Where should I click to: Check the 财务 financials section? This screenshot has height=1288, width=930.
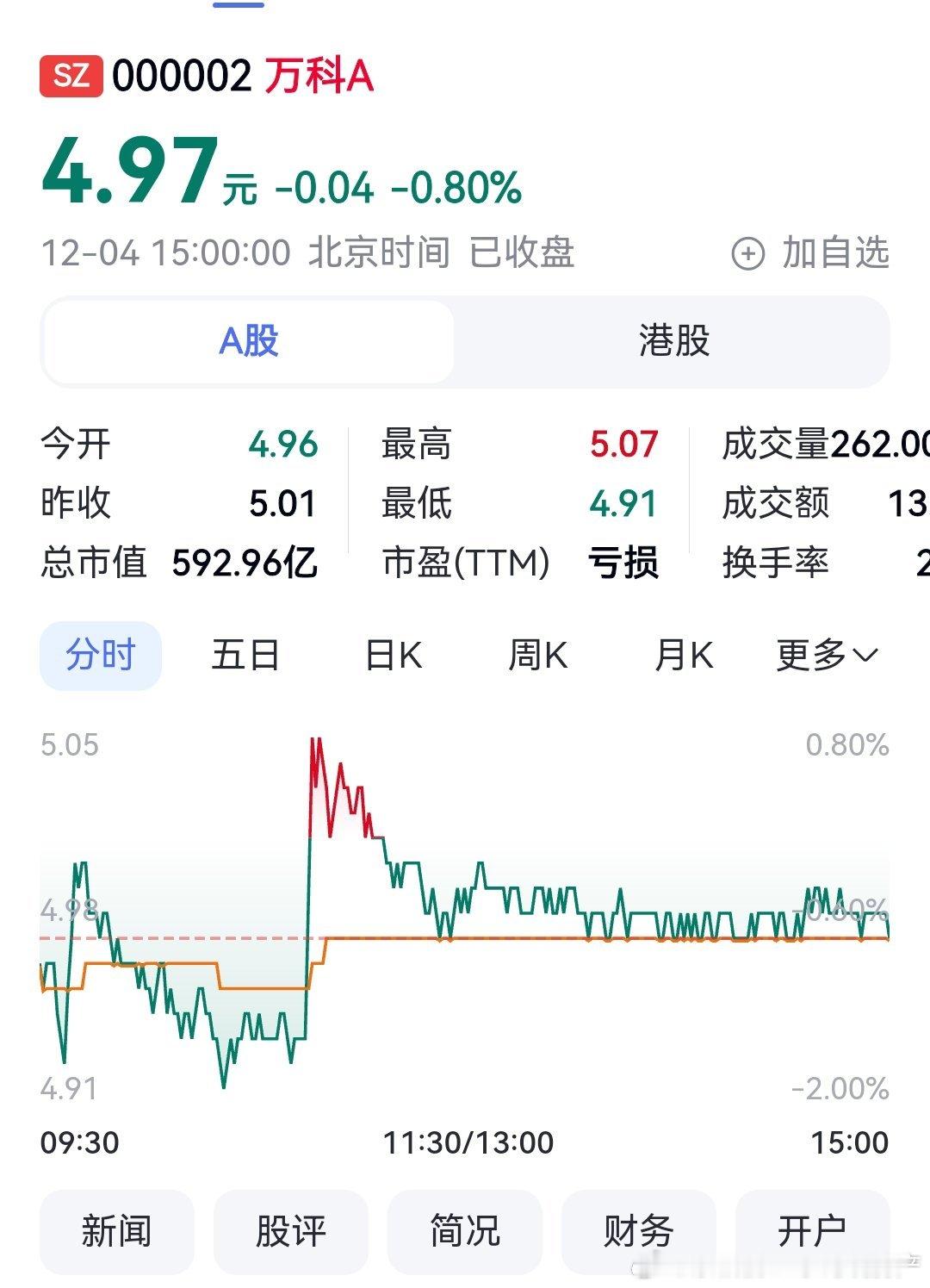(x=637, y=1232)
